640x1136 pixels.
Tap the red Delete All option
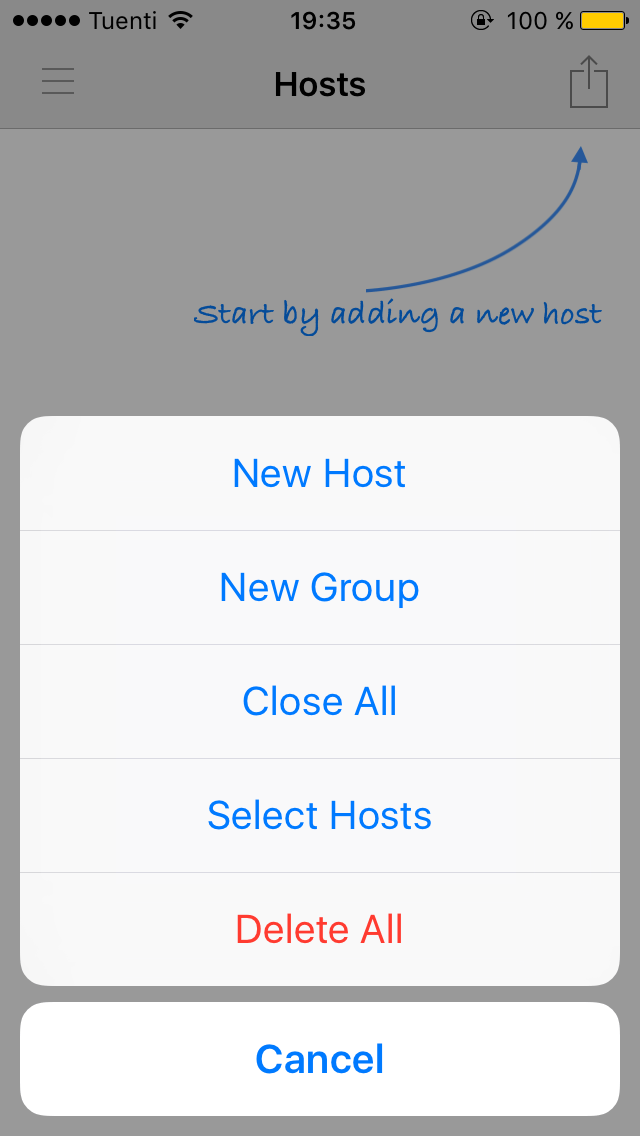pyautogui.click(x=319, y=929)
